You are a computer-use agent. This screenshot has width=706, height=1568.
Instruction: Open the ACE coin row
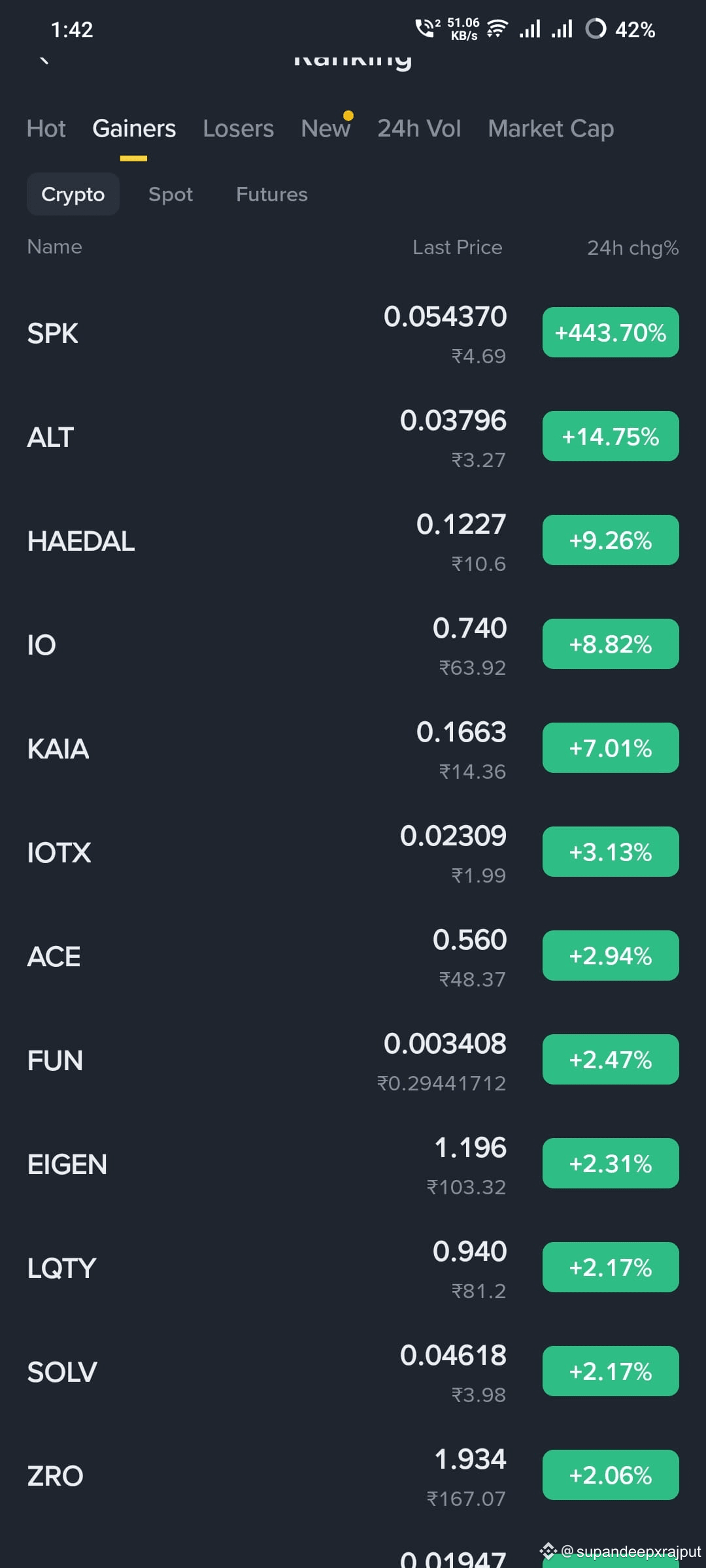click(353, 956)
